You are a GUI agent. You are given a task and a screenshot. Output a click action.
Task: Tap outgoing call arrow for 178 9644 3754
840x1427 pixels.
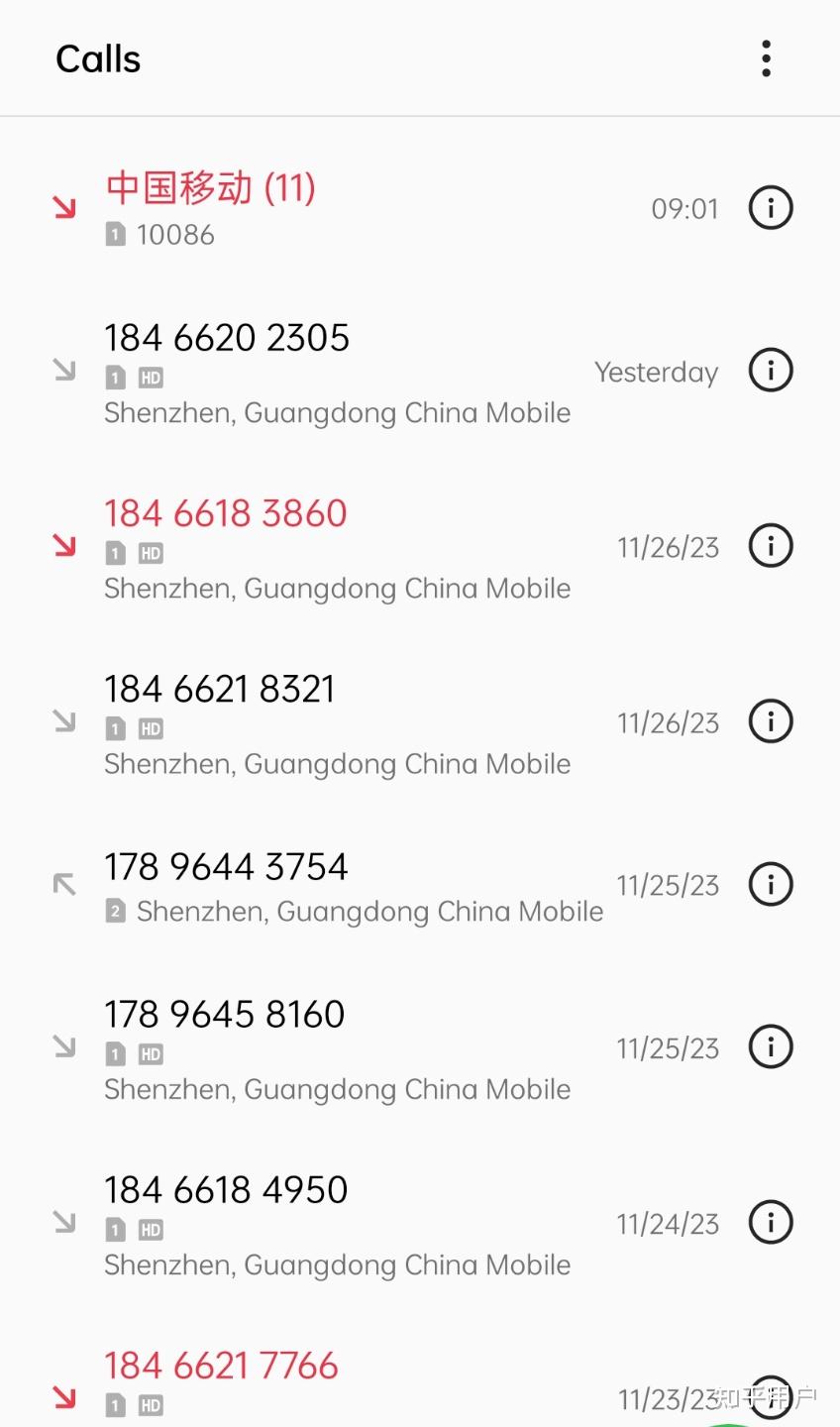(63, 884)
